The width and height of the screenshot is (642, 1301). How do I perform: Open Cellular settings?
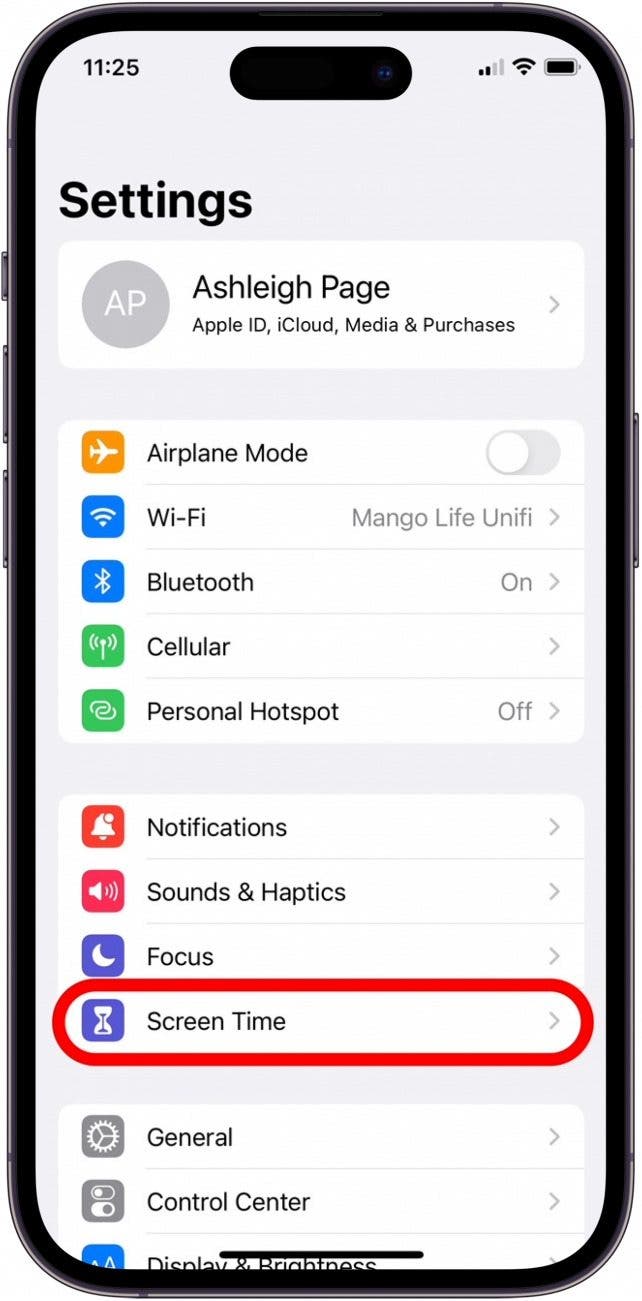click(320, 647)
